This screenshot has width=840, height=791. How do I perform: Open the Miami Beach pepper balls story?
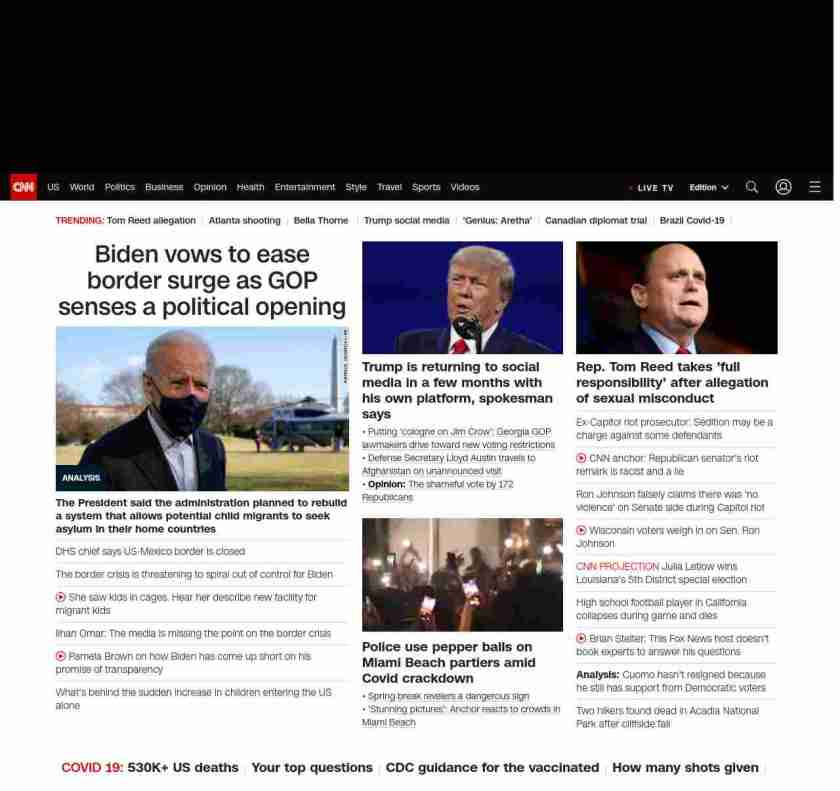click(x=448, y=662)
